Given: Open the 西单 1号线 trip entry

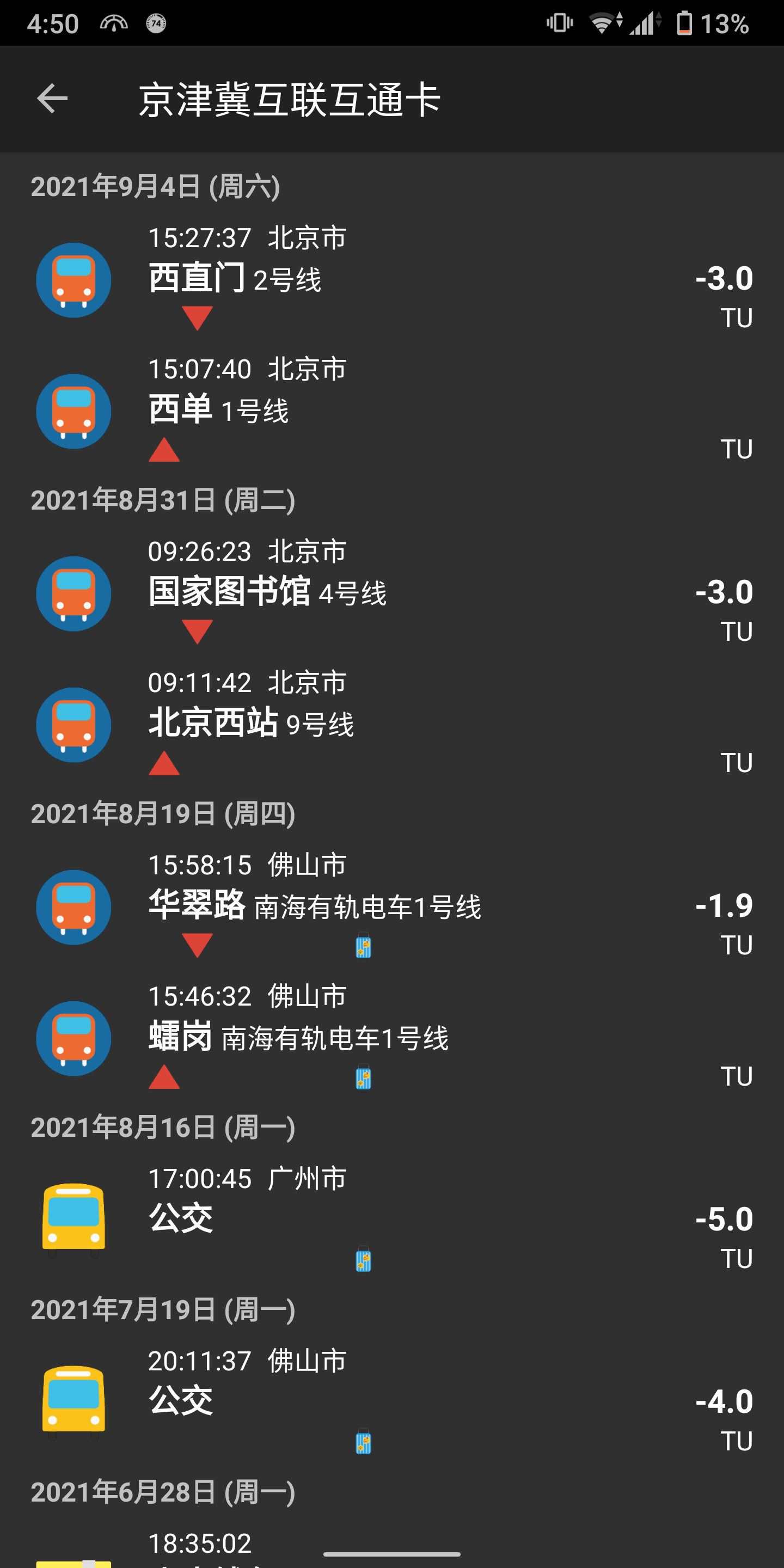Looking at the screenshot, I should pos(392,411).
